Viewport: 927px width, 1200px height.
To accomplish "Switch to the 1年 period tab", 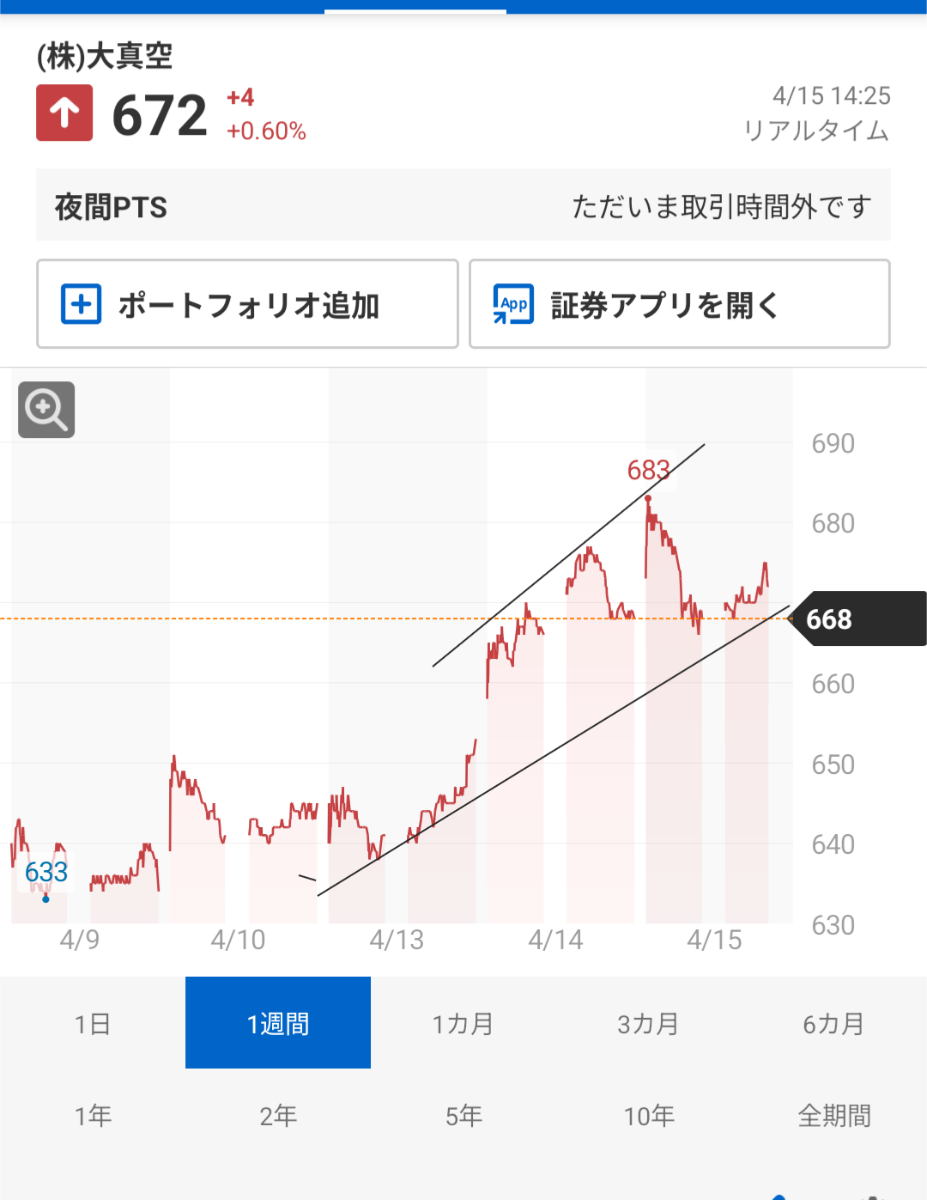I will pyautogui.click(x=92, y=1116).
